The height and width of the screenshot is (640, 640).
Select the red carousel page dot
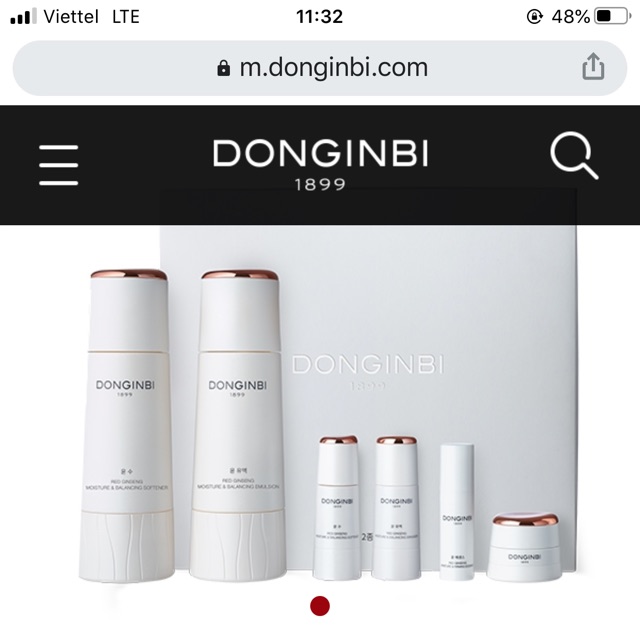(320, 606)
